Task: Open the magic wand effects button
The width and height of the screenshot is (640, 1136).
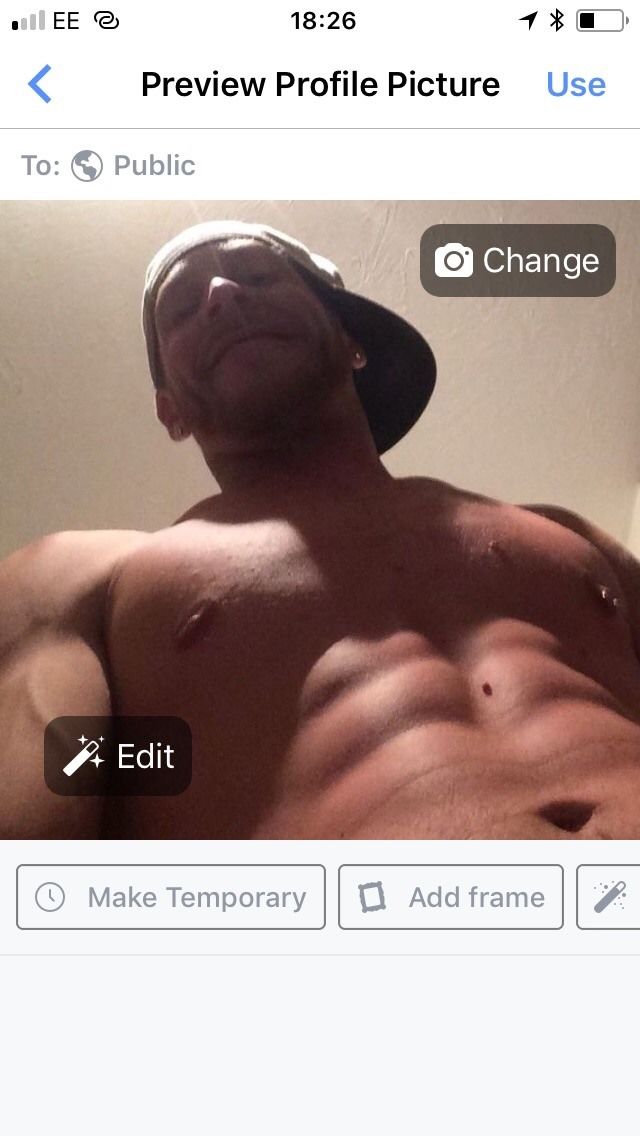Action: [x=610, y=897]
